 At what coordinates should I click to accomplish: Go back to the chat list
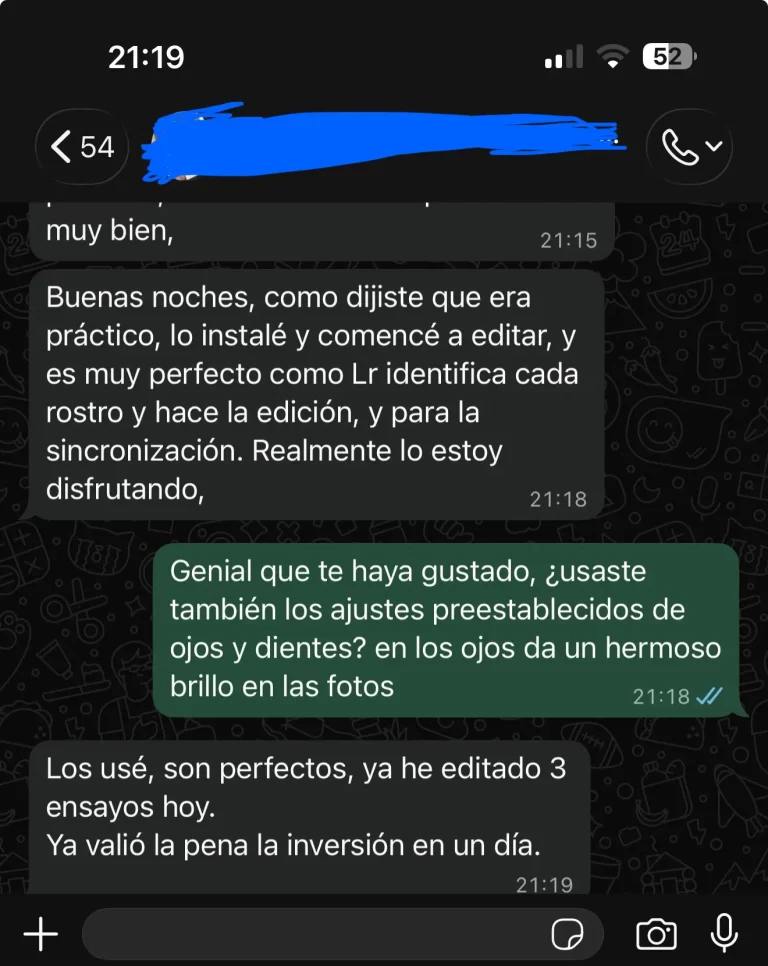pyautogui.click(x=82, y=147)
